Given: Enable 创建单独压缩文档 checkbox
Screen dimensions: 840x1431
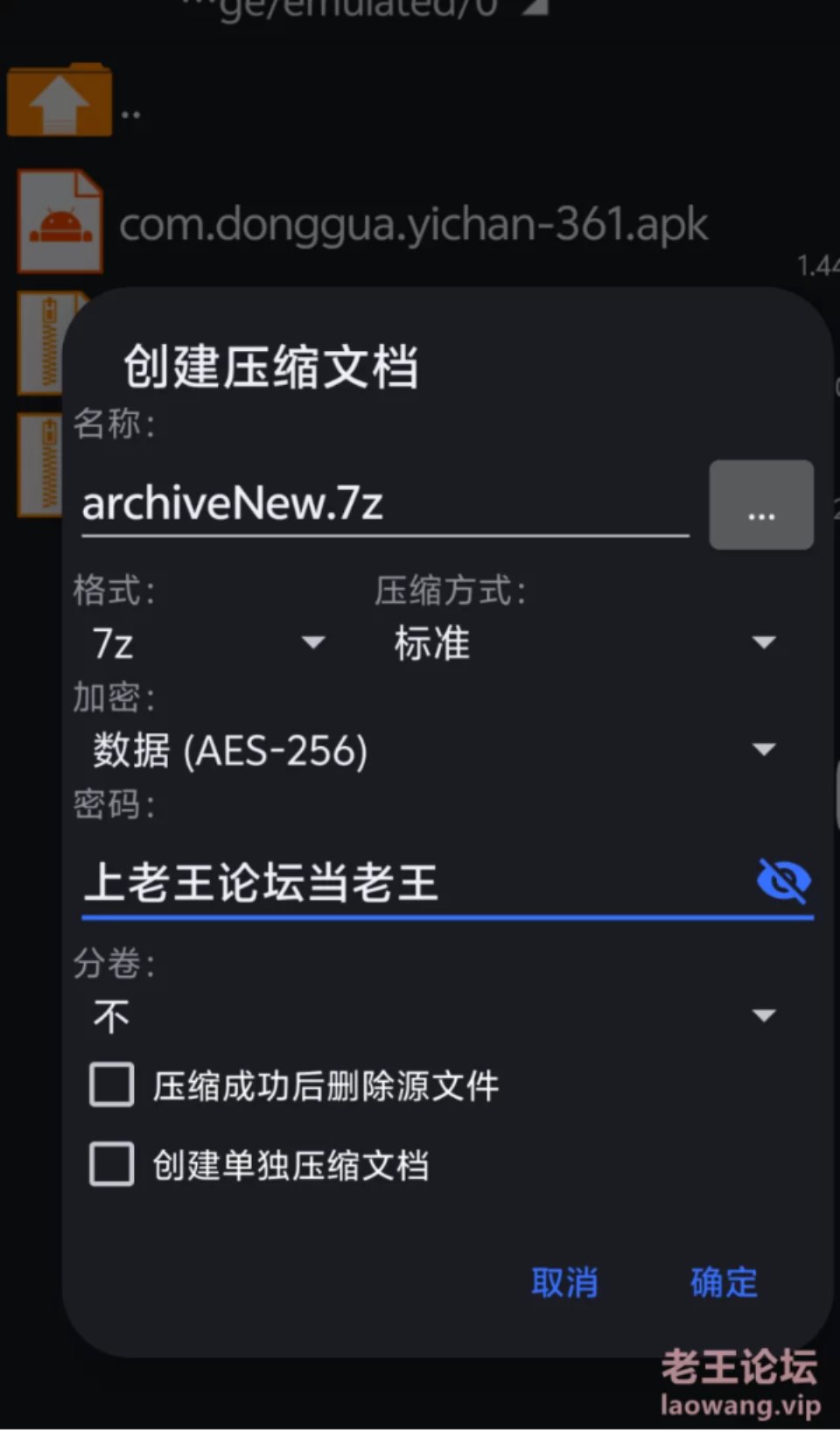Looking at the screenshot, I should [x=112, y=1164].
